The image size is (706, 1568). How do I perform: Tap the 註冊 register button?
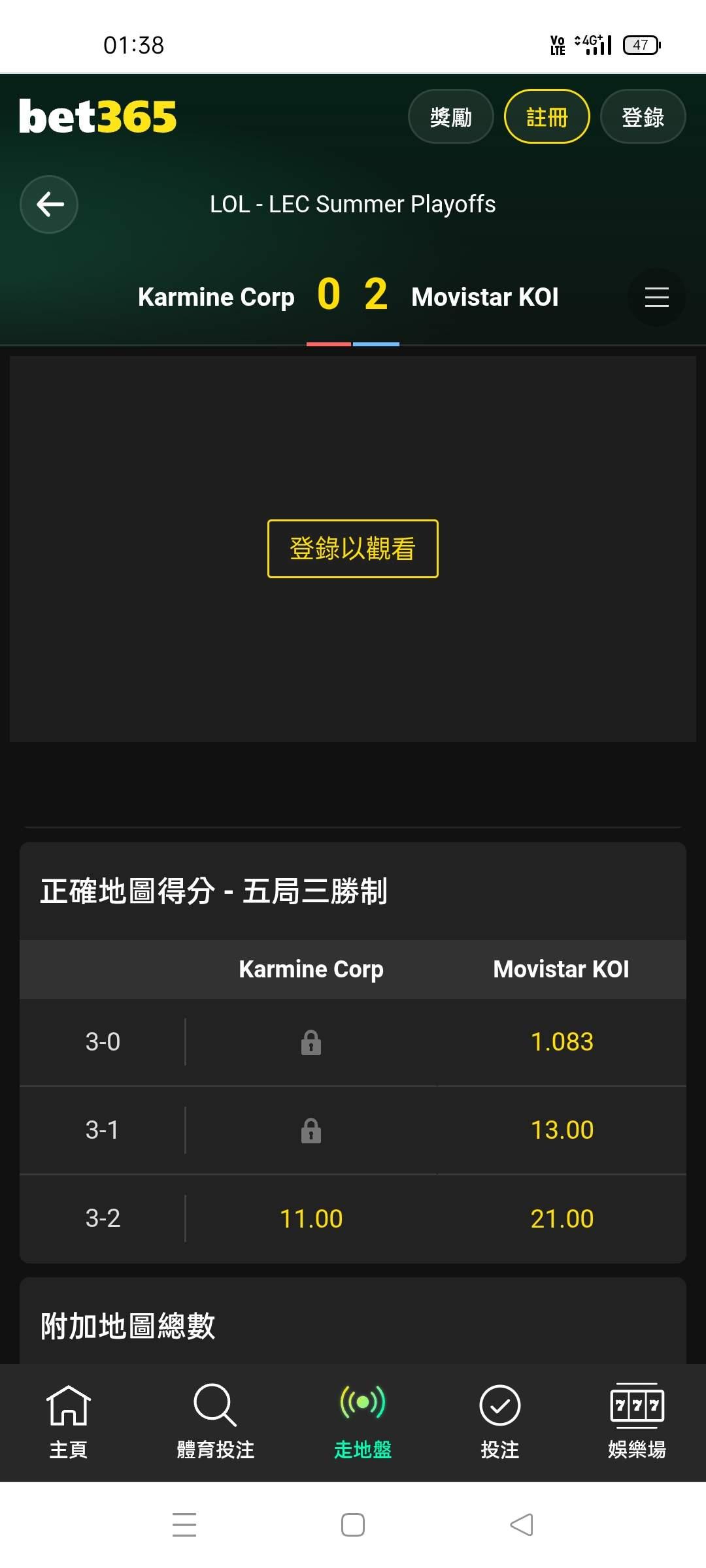(547, 117)
